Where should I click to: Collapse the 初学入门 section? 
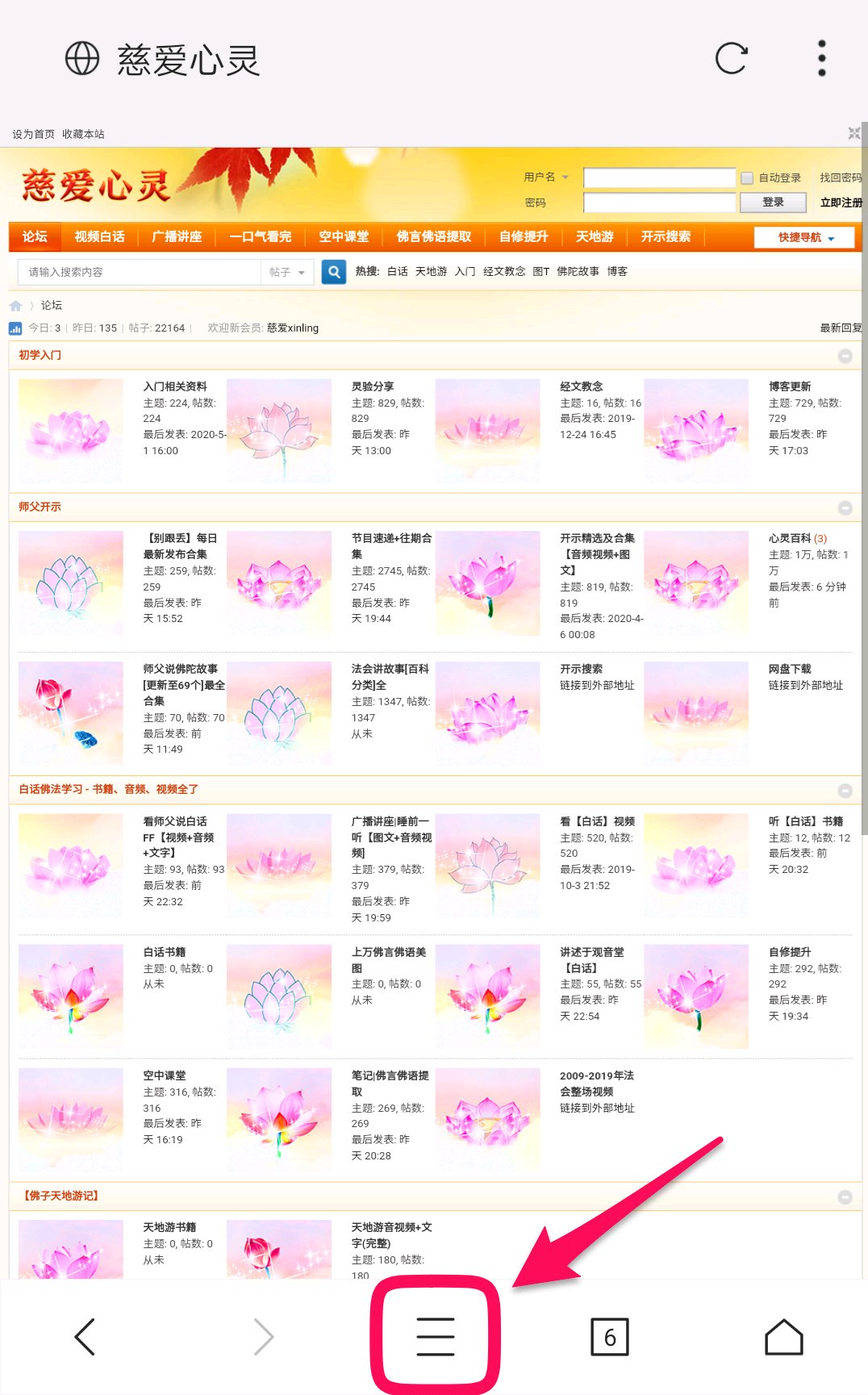[845, 356]
